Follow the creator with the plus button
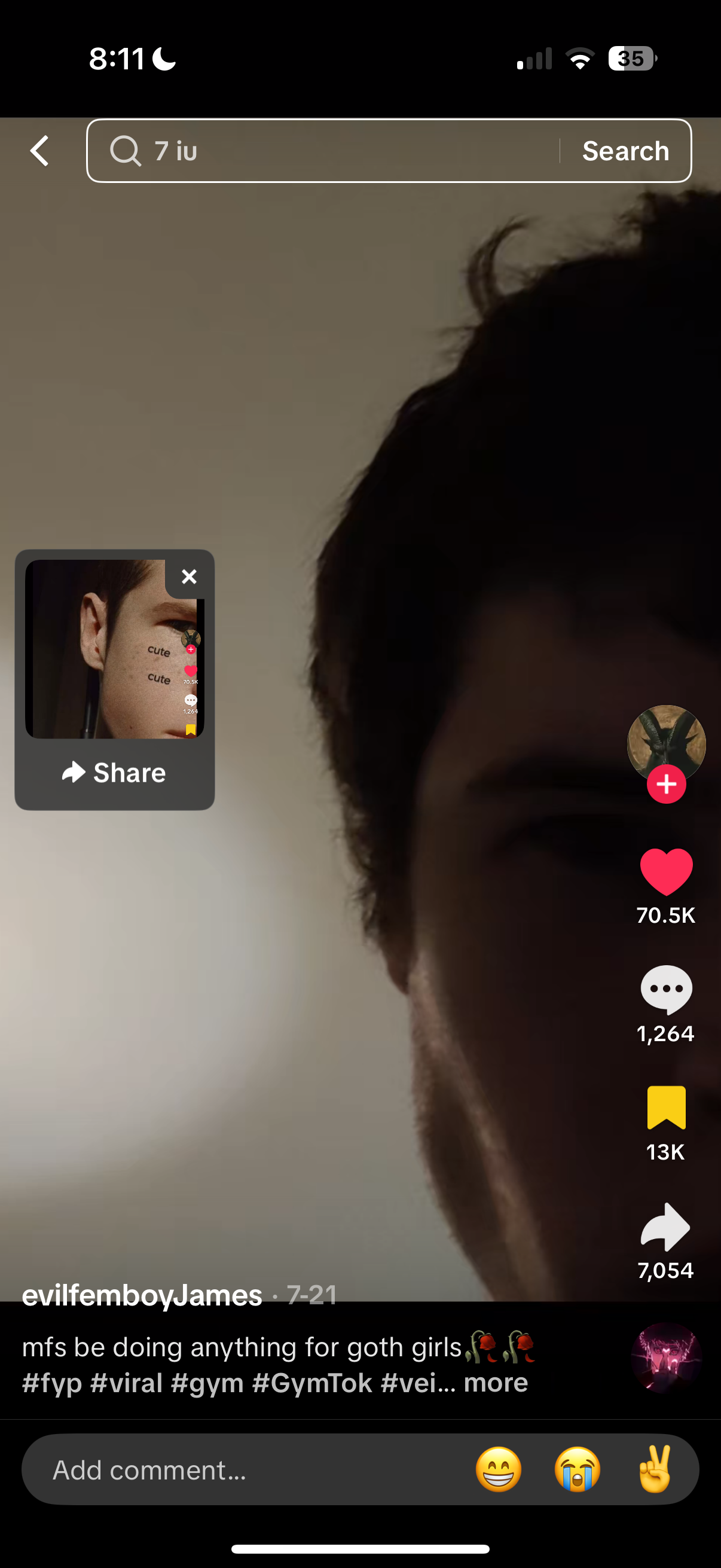Screen dimensions: 721x1568 666,784
